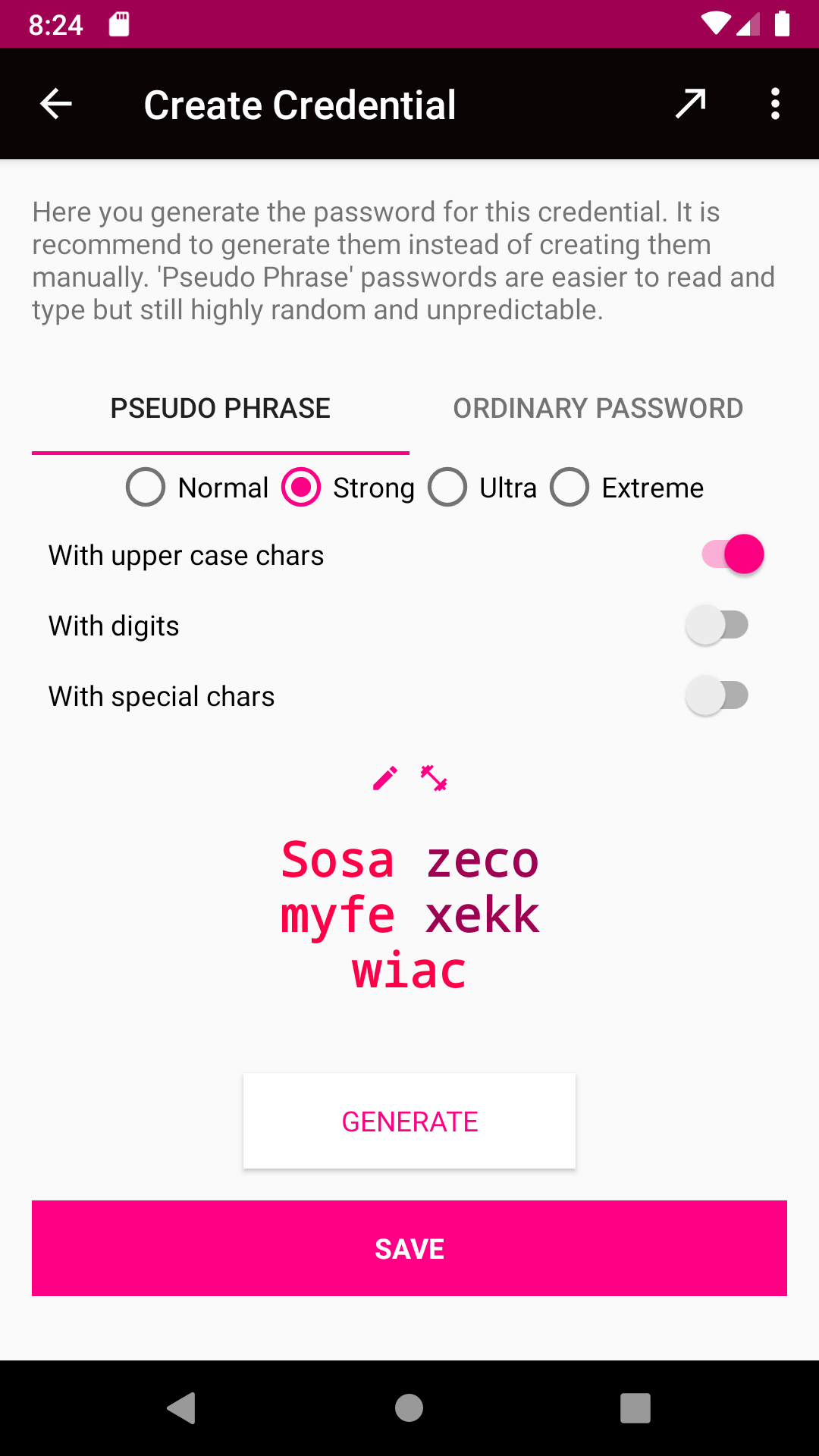Viewport: 819px width, 1456px height.
Task: Disable upper case chars switch
Action: 732,554
